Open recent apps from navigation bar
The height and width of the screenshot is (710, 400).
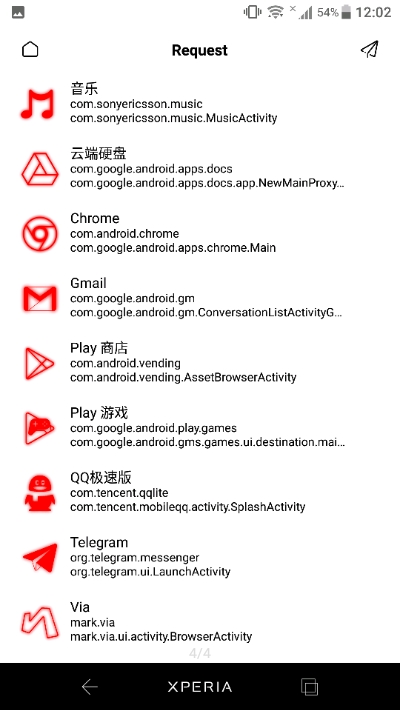(310, 687)
